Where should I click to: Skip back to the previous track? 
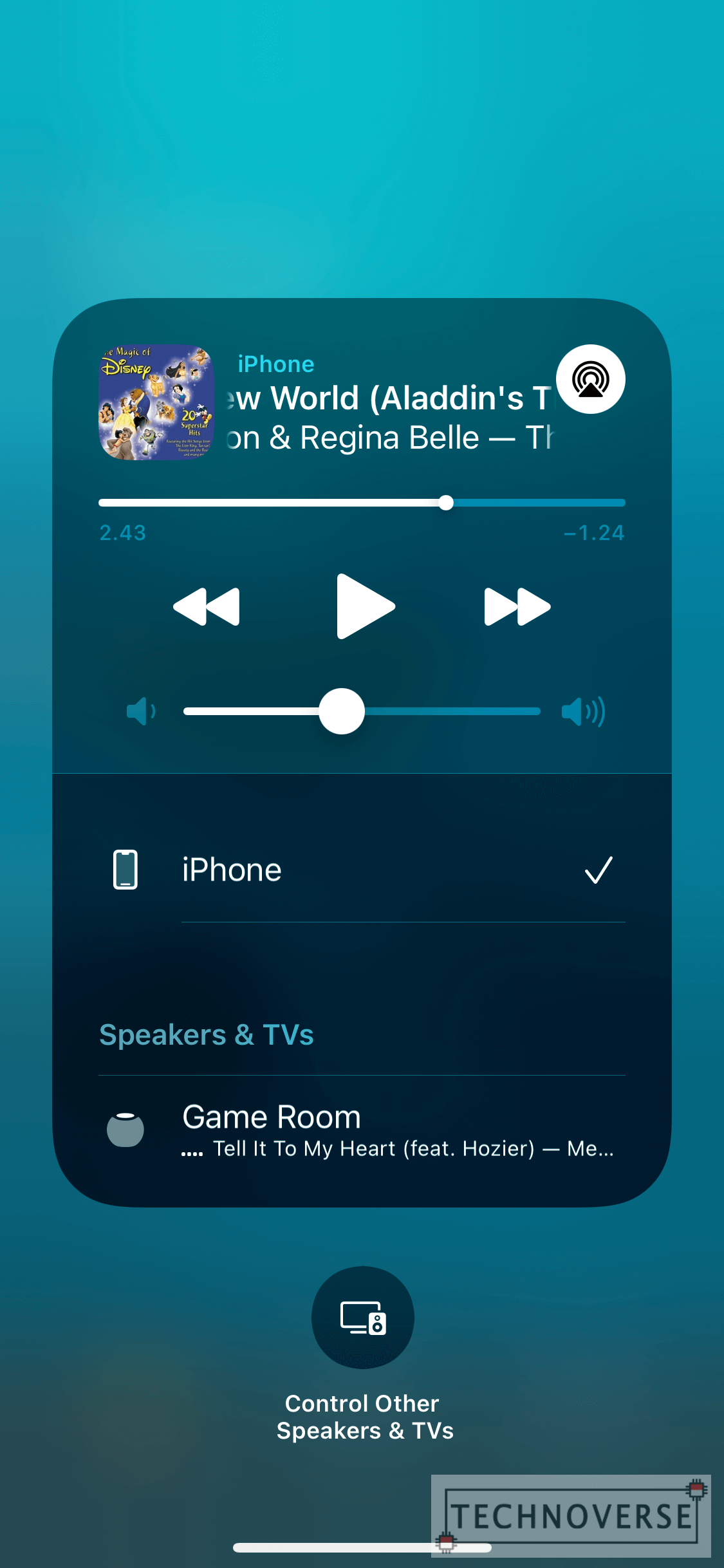(207, 606)
